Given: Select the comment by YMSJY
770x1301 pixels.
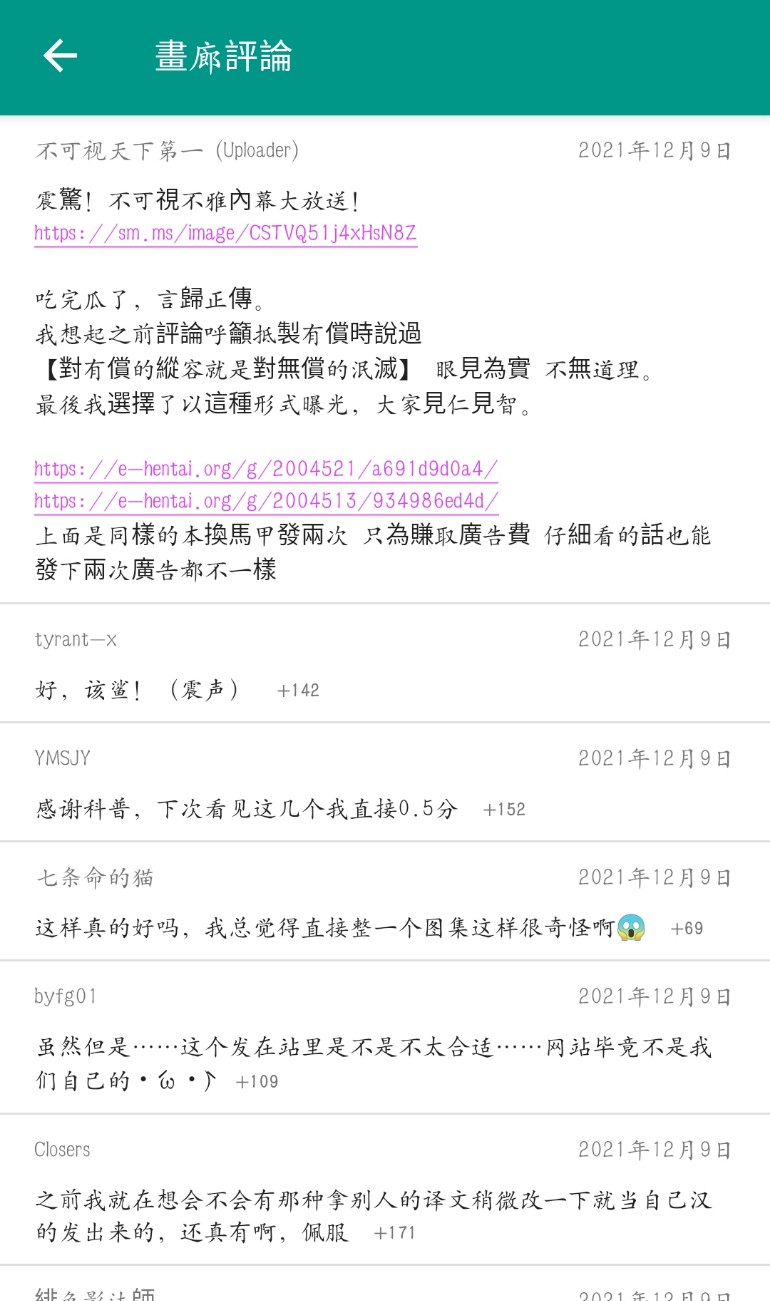Looking at the screenshot, I should (384, 783).
